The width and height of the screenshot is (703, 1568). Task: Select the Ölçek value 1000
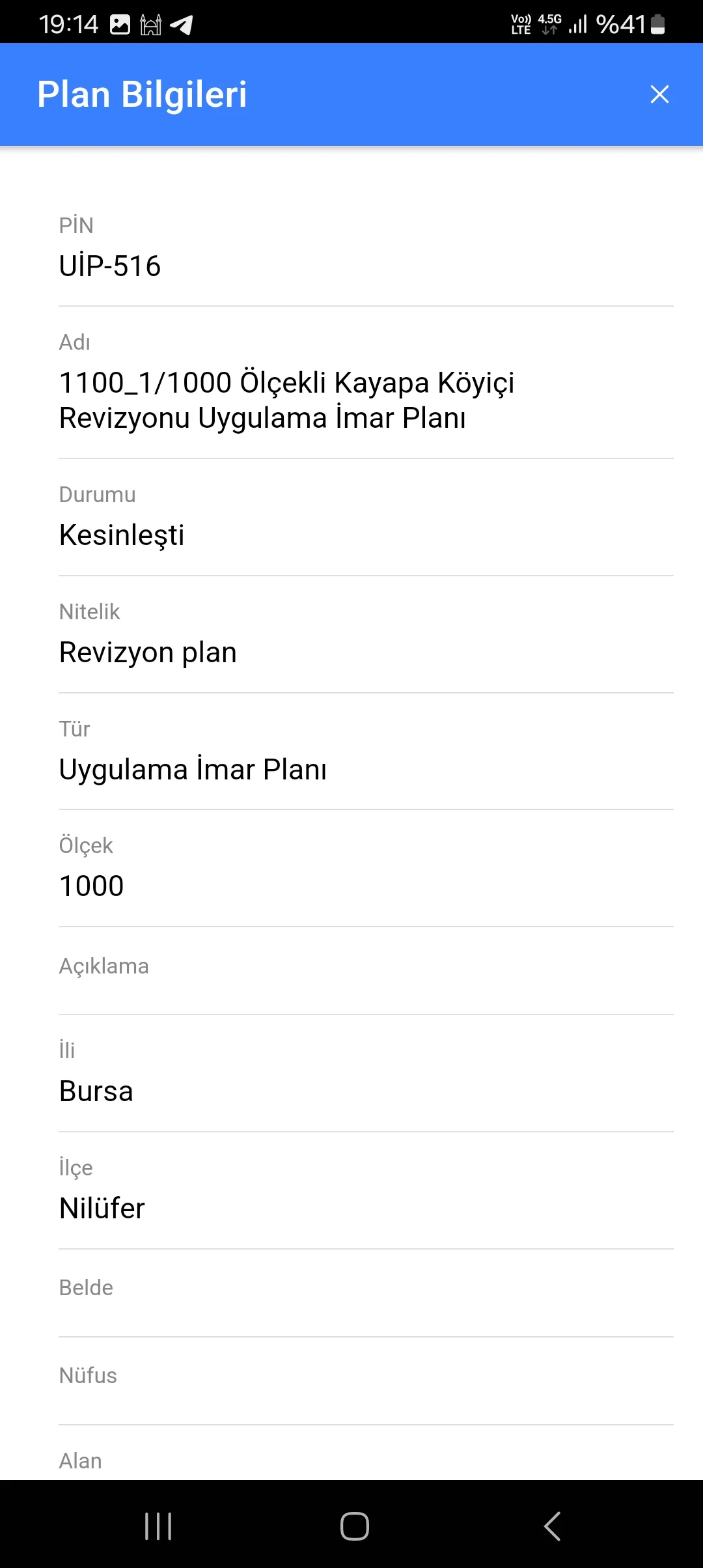pyautogui.click(x=91, y=885)
